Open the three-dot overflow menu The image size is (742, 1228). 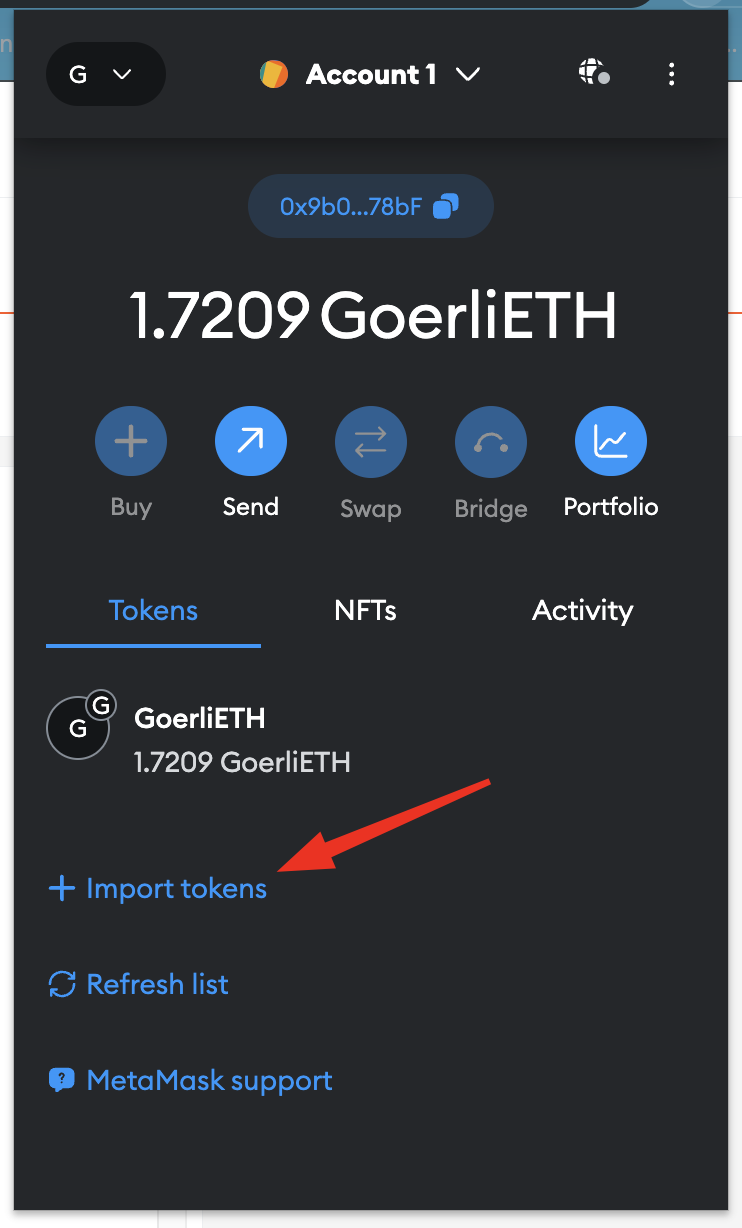point(671,74)
